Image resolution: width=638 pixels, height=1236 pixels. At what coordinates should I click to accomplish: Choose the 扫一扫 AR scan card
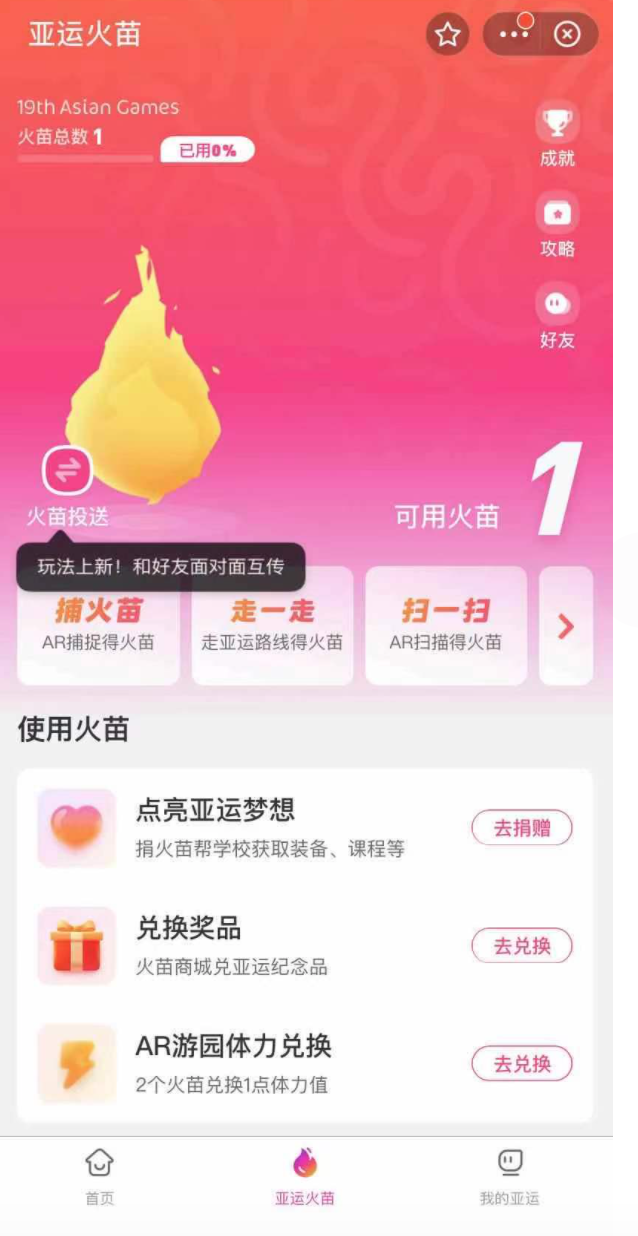pos(446,626)
